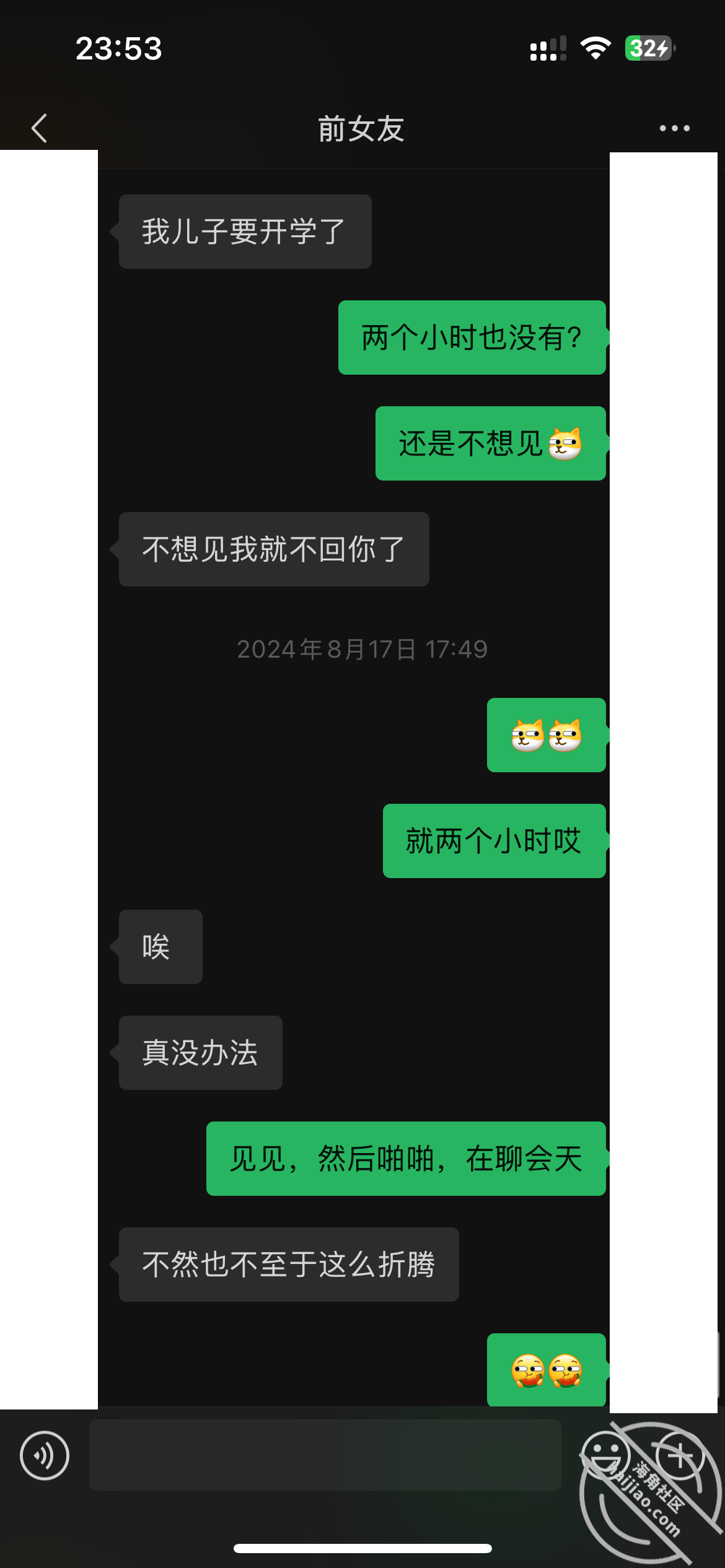Open the three-dot chat options menu
Image resolution: width=725 pixels, height=1568 pixels.
pos(674,128)
